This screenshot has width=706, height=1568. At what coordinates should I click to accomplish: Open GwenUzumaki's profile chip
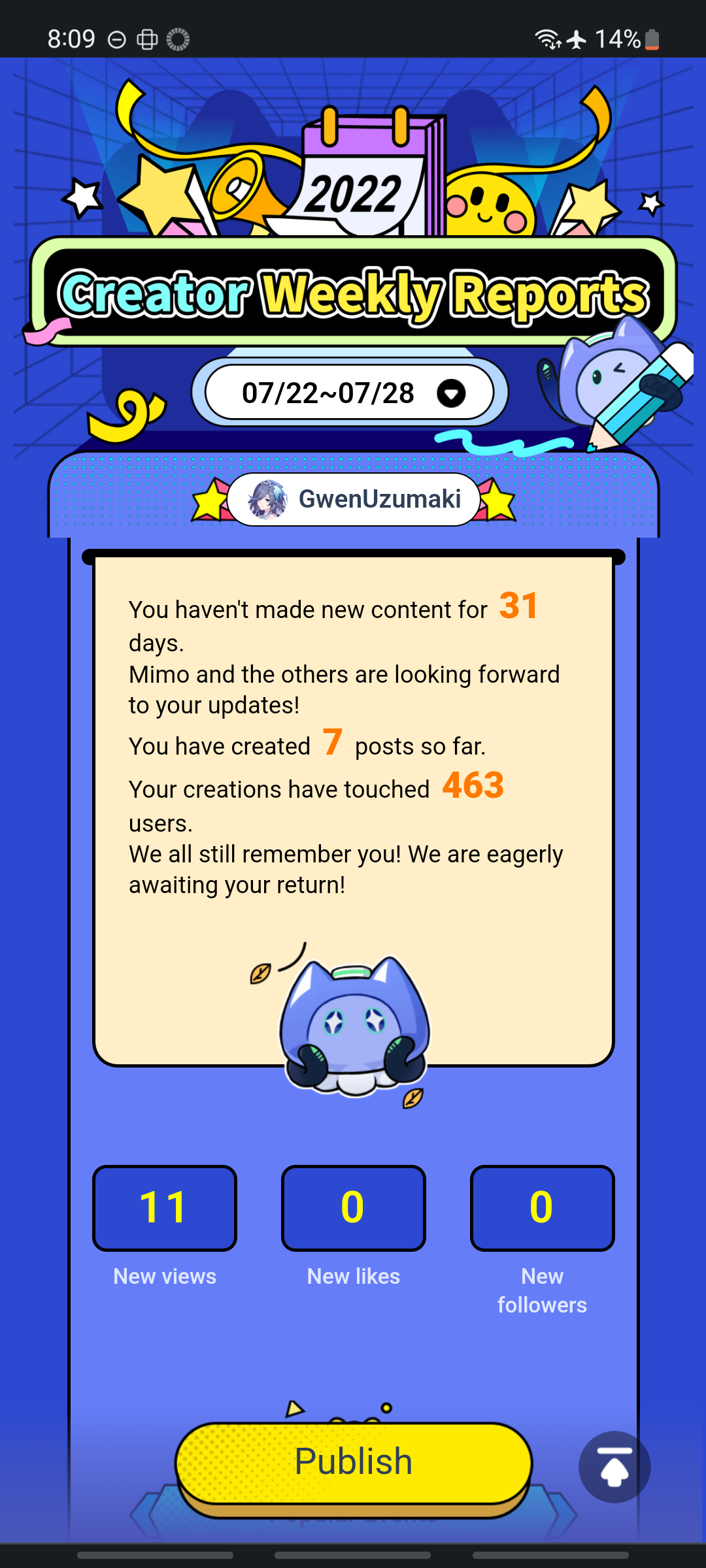(x=354, y=500)
